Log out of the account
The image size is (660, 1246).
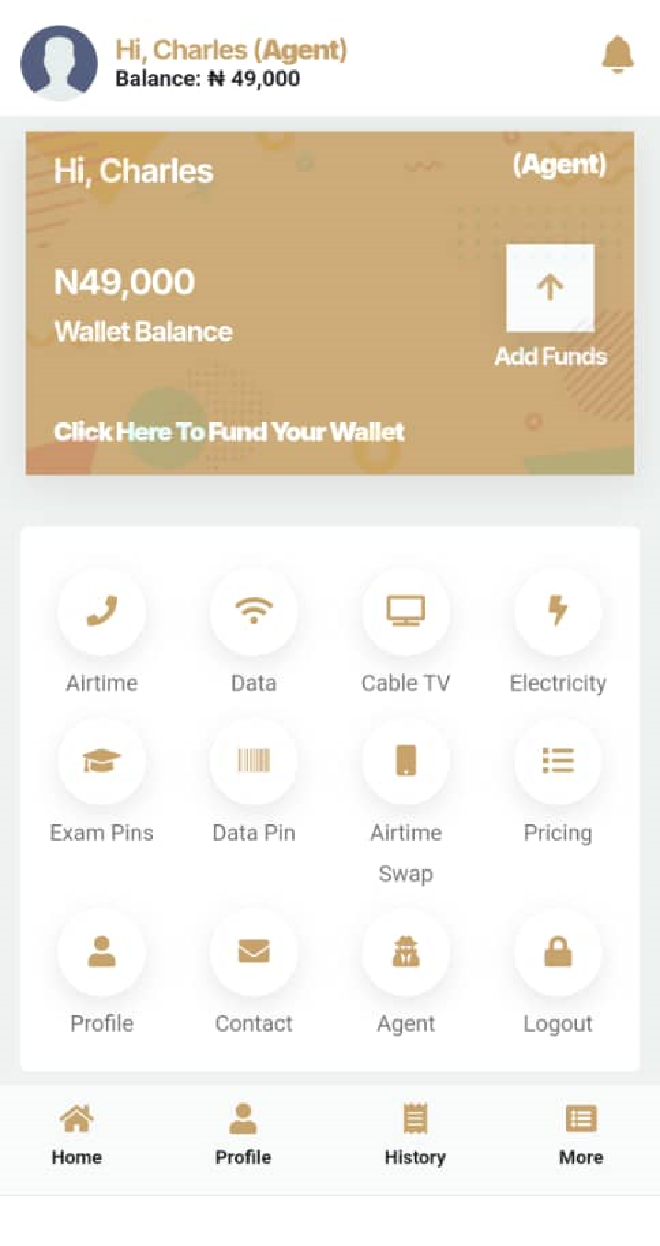coord(558,952)
